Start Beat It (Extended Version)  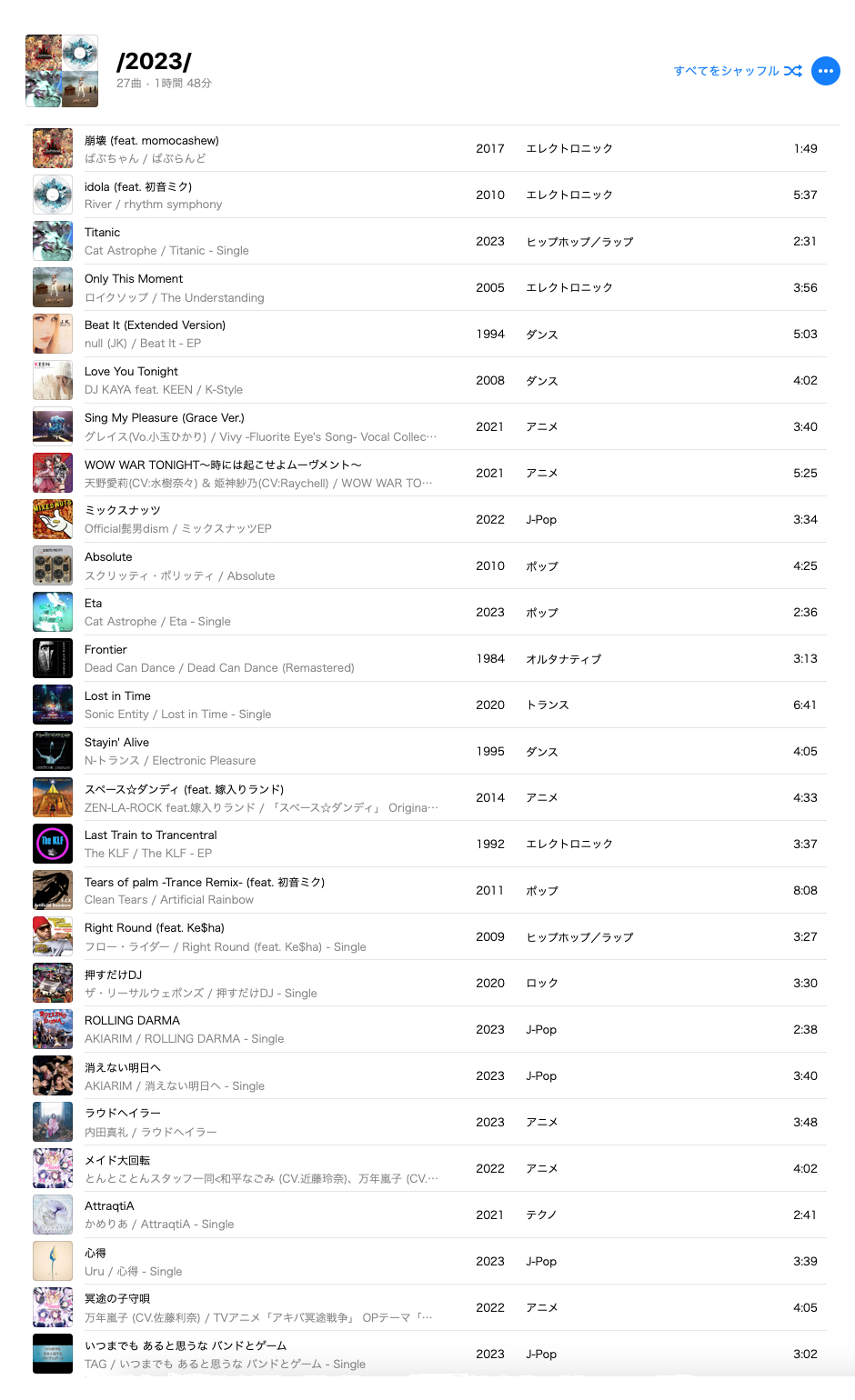155,325
